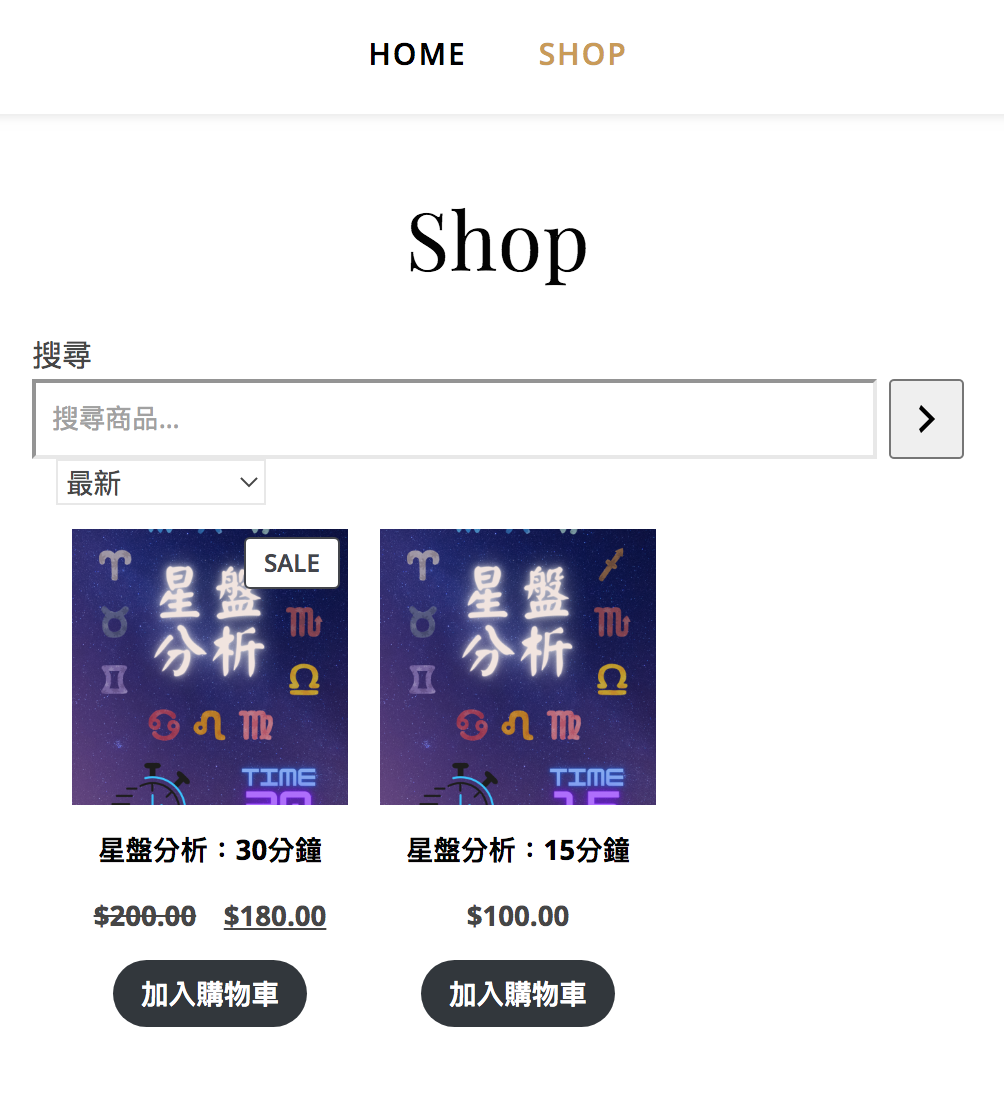This screenshot has width=1004, height=1102.
Task: Focus the 搜尋商品 search field
Action: tap(455, 419)
